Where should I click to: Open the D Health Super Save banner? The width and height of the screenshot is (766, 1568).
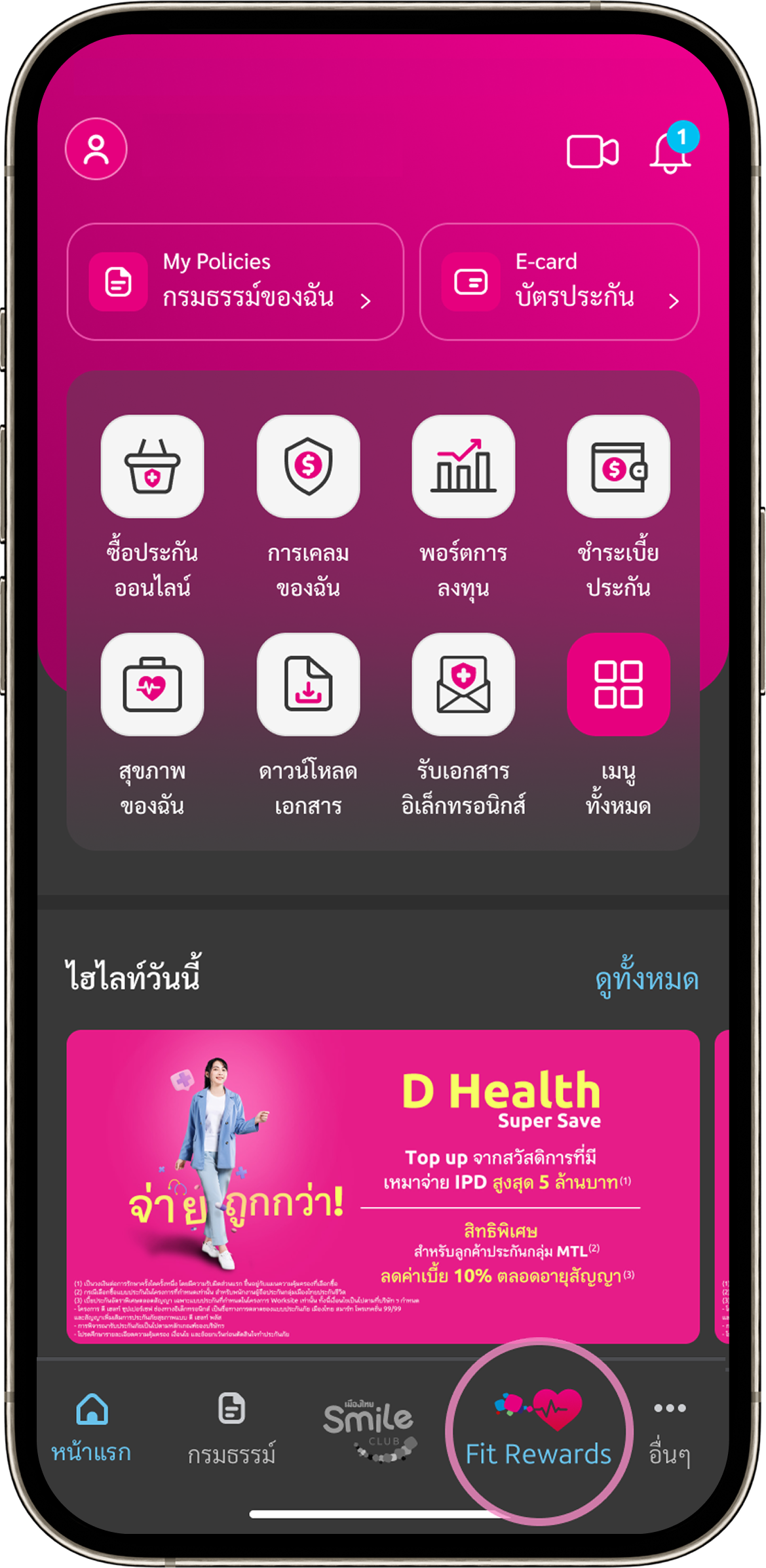(x=383, y=1185)
